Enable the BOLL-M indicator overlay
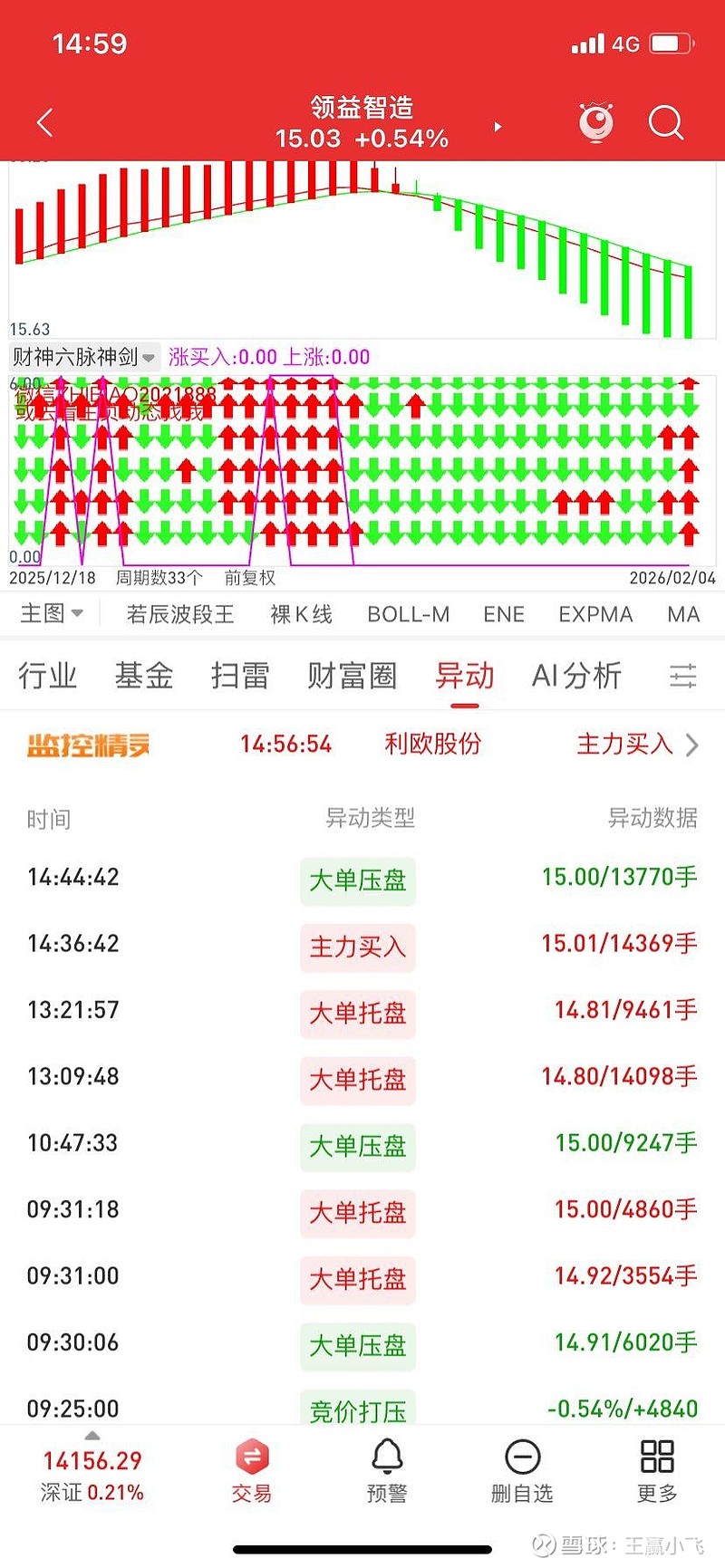The height and width of the screenshot is (1568, 725). tap(407, 614)
